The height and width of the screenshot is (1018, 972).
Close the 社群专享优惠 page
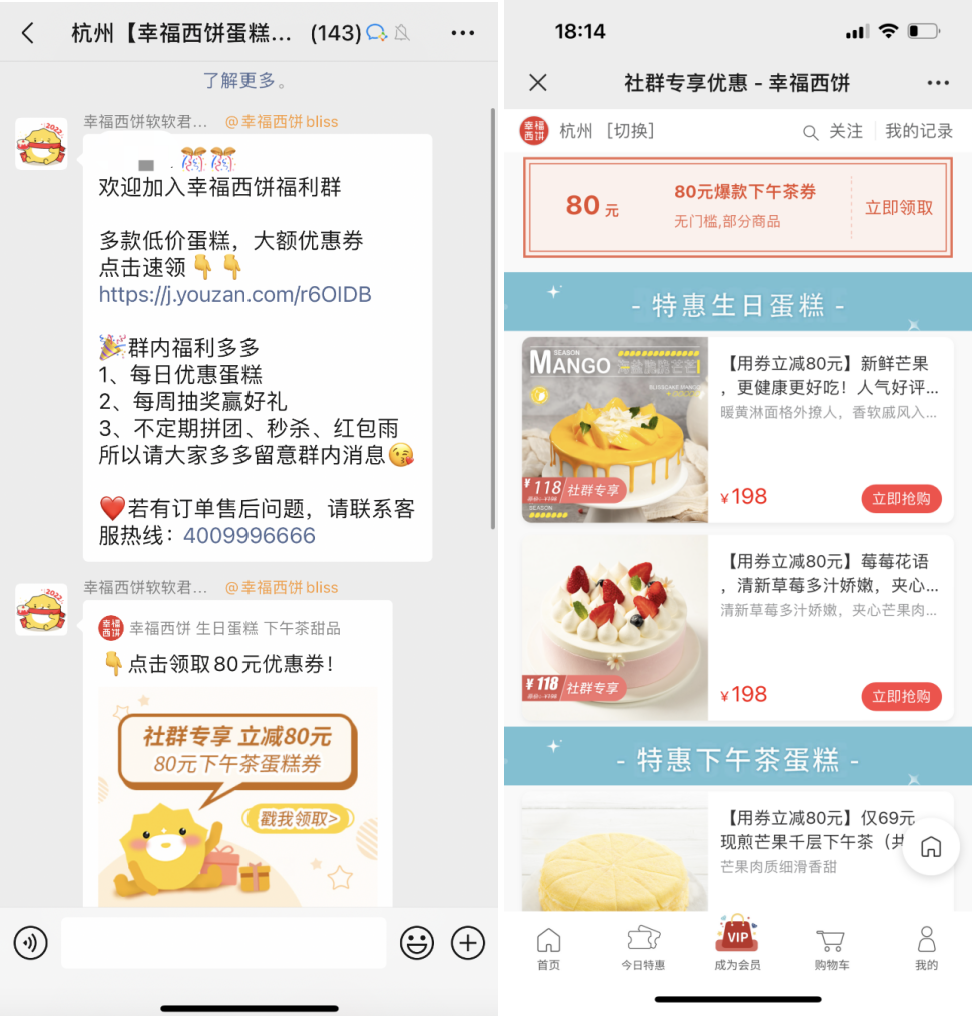[x=538, y=83]
